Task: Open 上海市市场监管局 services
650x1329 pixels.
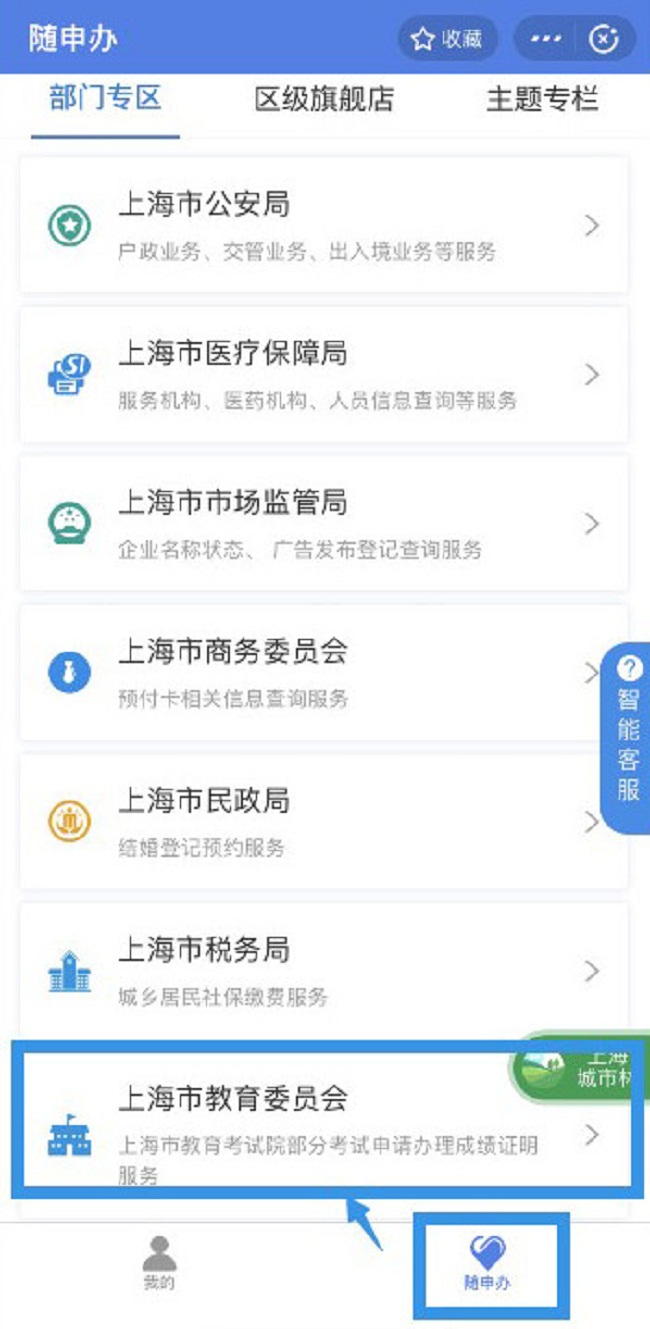Action: point(324,524)
